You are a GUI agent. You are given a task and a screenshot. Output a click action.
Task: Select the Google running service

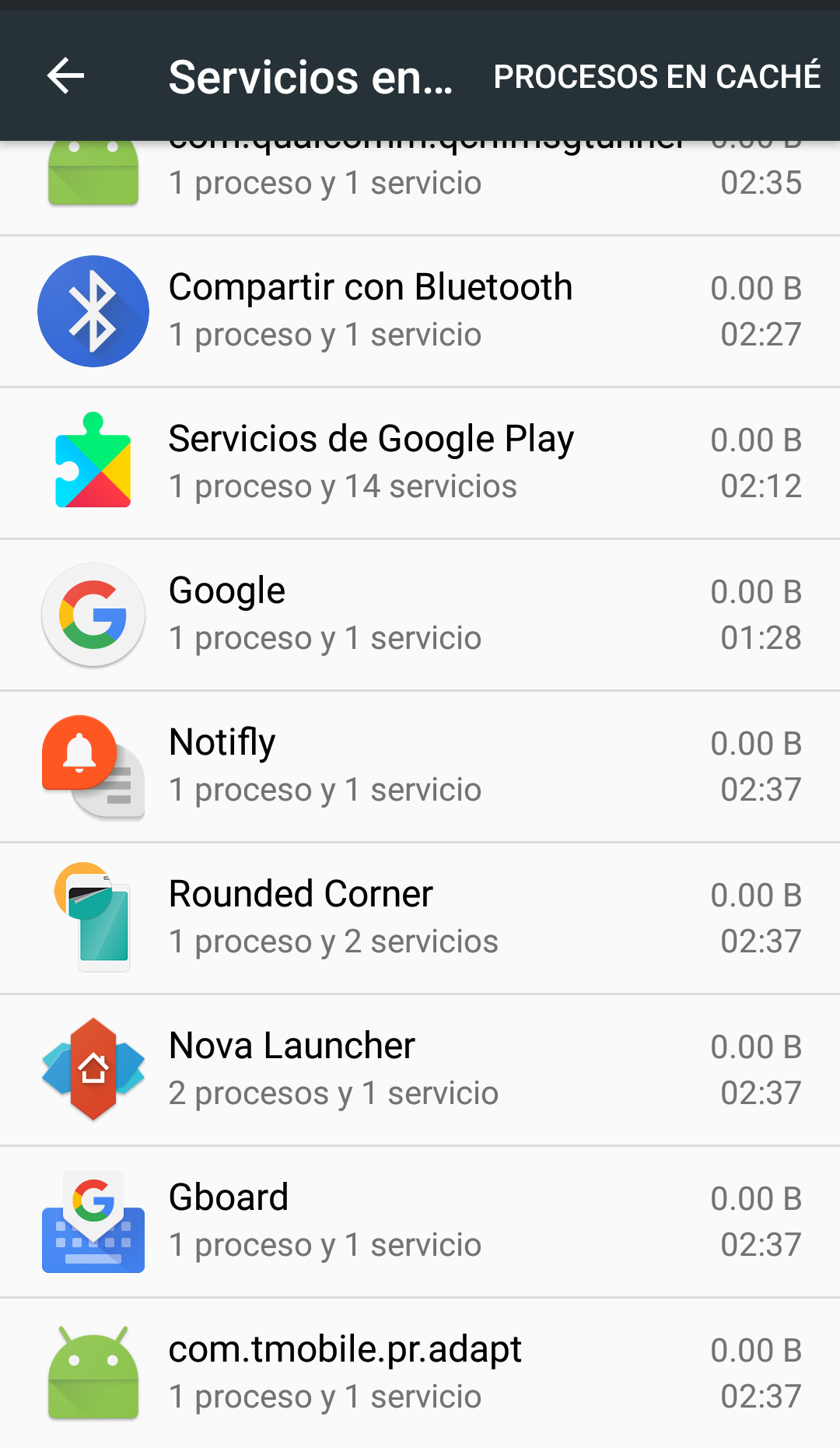(420, 615)
